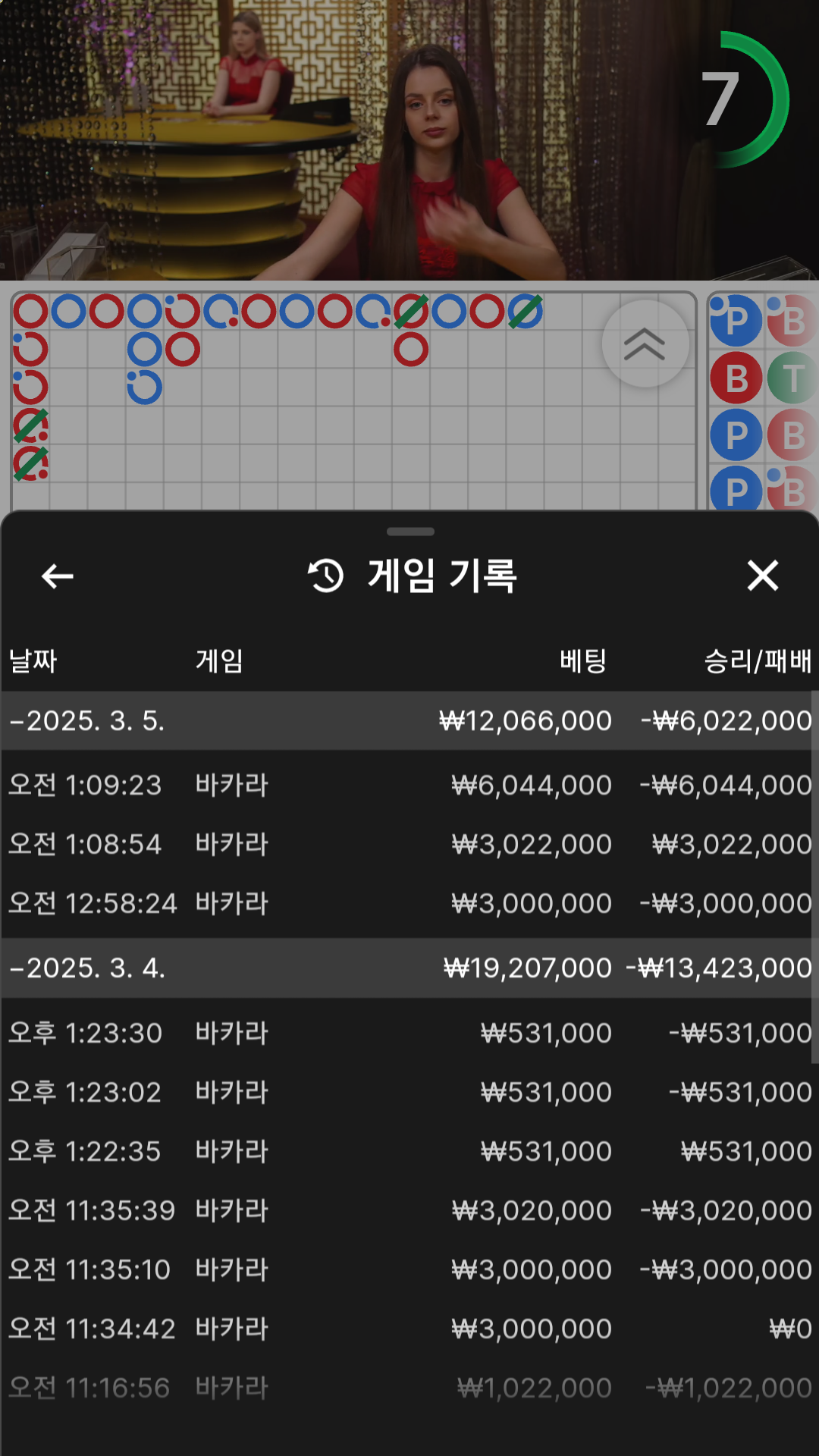Open the 오전 11:34:42 baccarat record

[409, 1329]
